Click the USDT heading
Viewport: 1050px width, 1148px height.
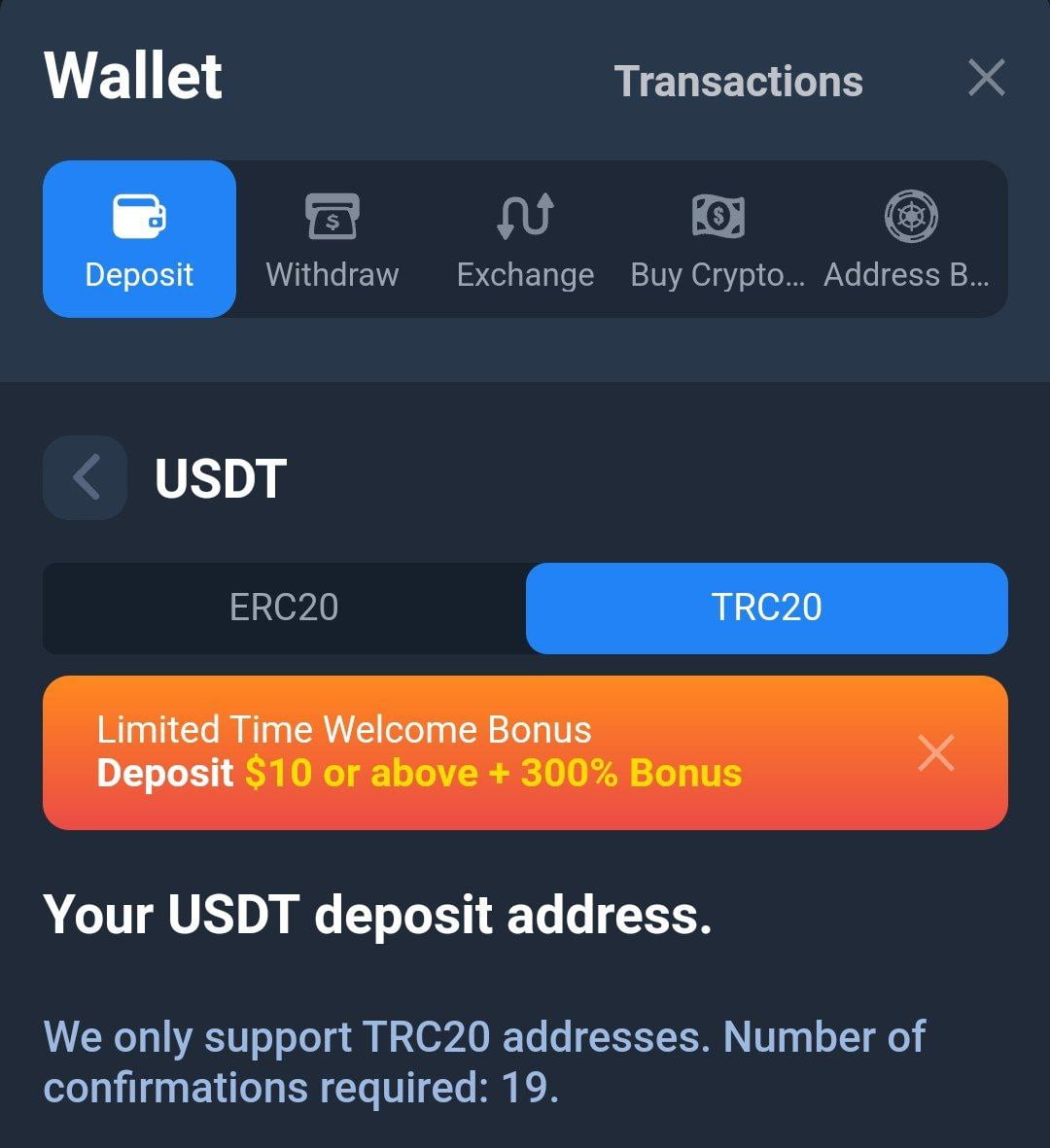click(219, 477)
